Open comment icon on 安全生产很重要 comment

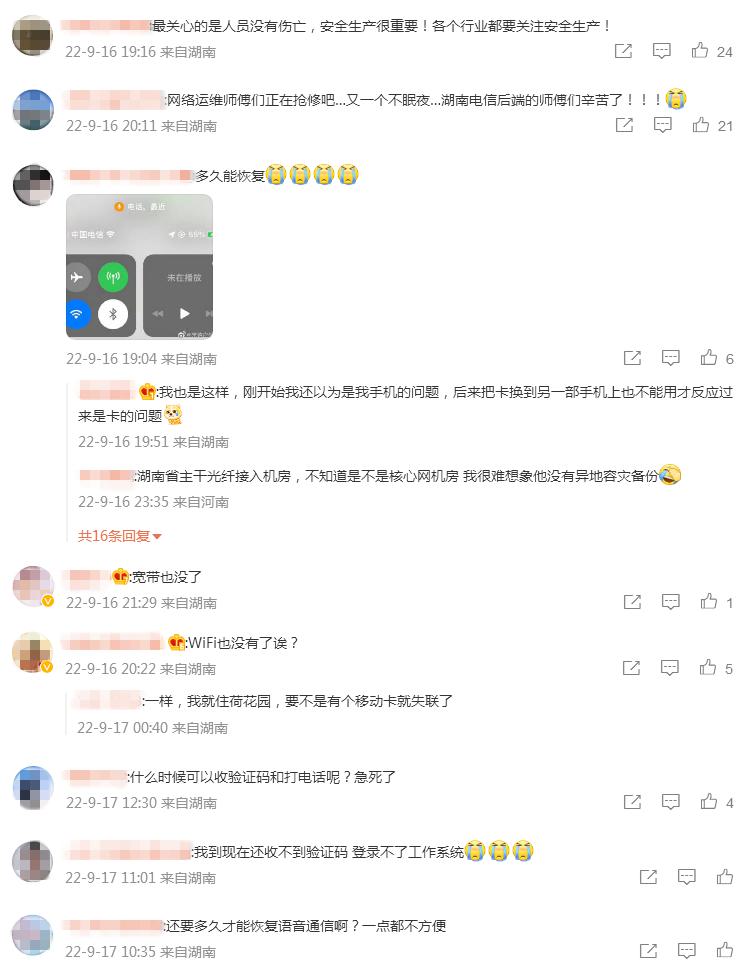[x=662, y=50]
